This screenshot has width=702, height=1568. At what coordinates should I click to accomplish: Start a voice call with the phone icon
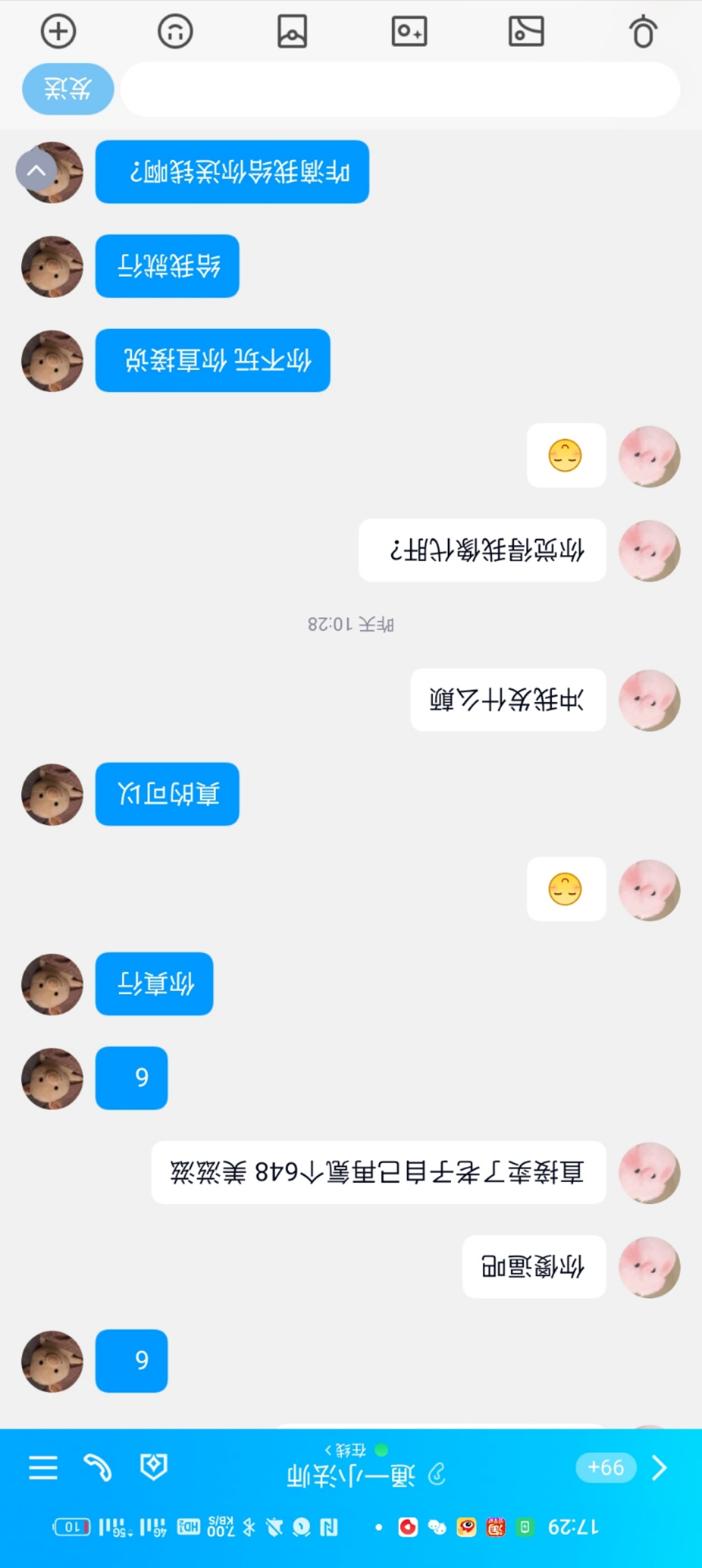click(x=97, y=1468)
